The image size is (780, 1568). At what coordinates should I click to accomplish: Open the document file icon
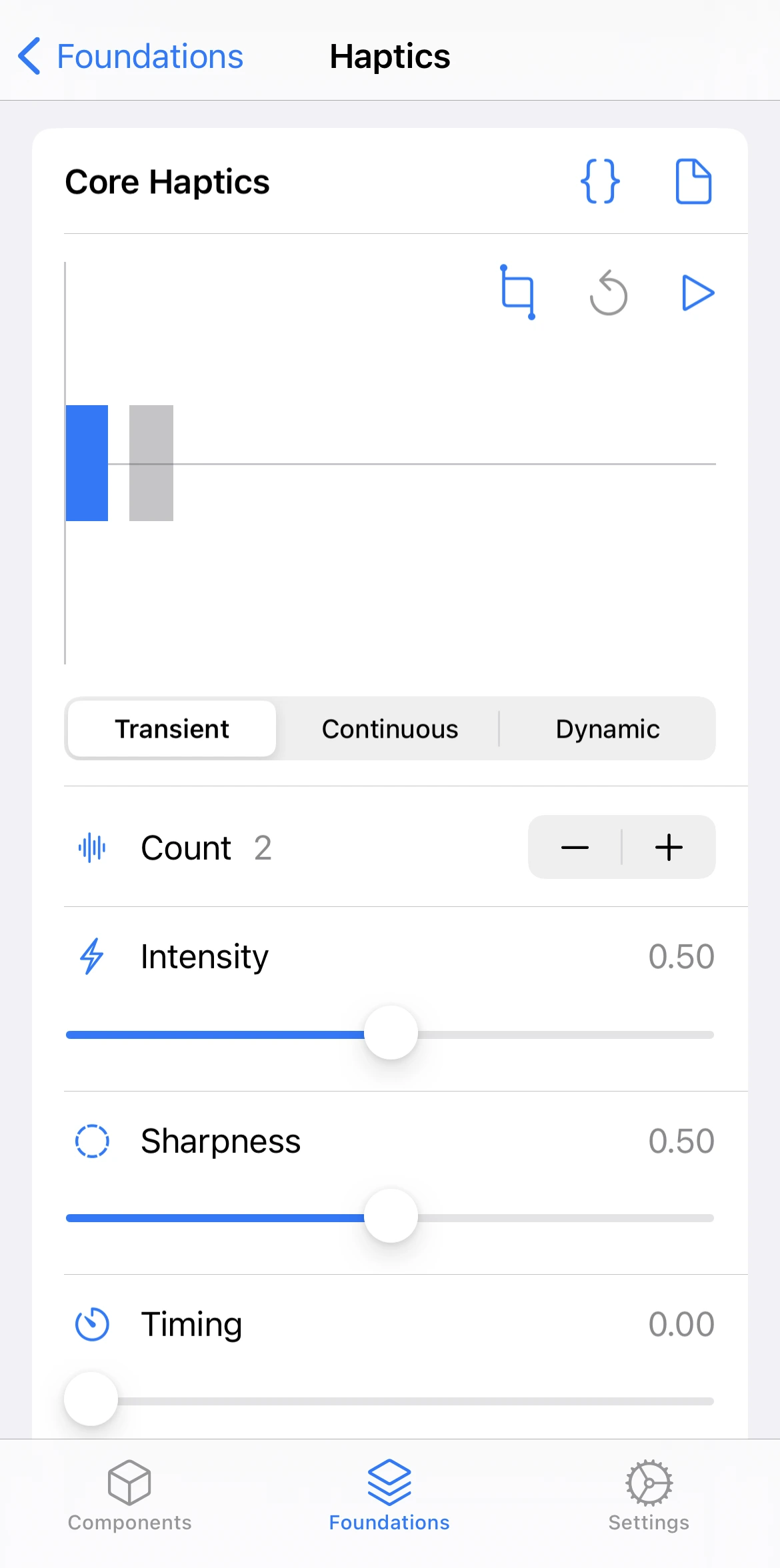(693, 181)
